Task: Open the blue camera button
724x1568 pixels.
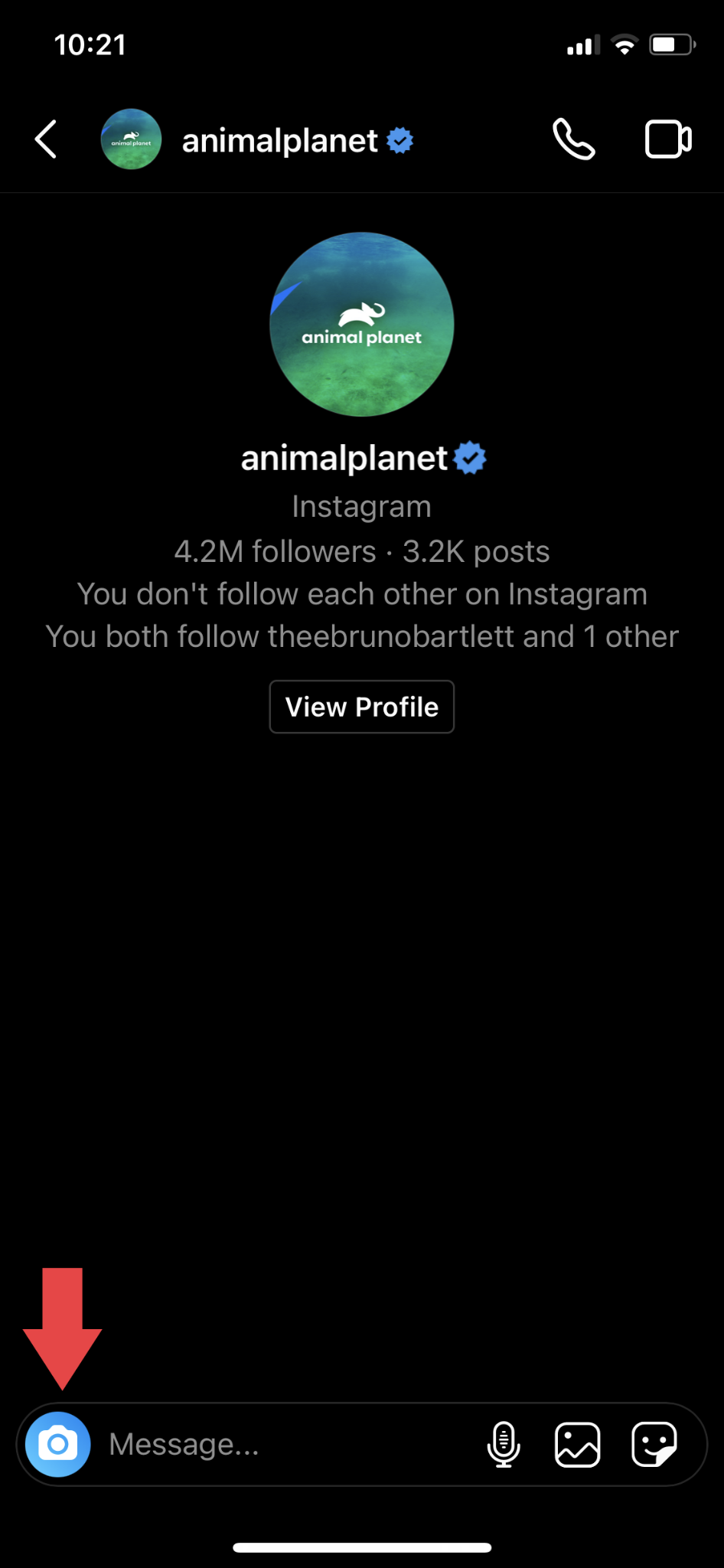Action: coord(58,1444)
